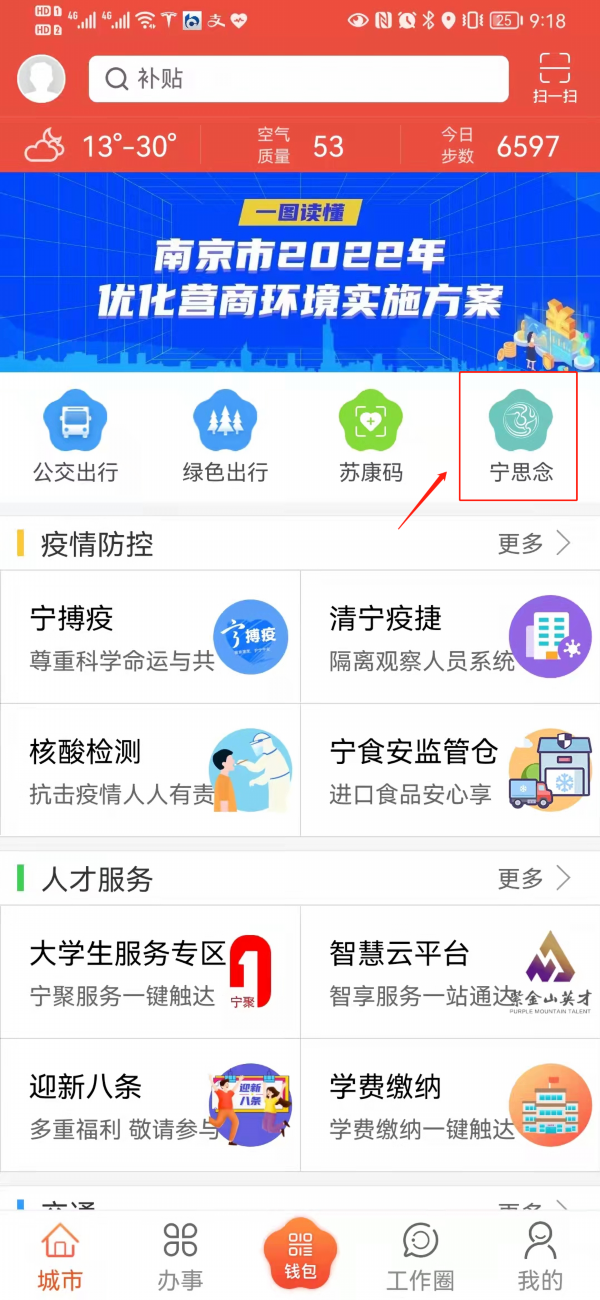The image size is (600, 1300).
Task: Open the 扫一扫 scanner
Action: pyautogui.click(x=554, y=78)
